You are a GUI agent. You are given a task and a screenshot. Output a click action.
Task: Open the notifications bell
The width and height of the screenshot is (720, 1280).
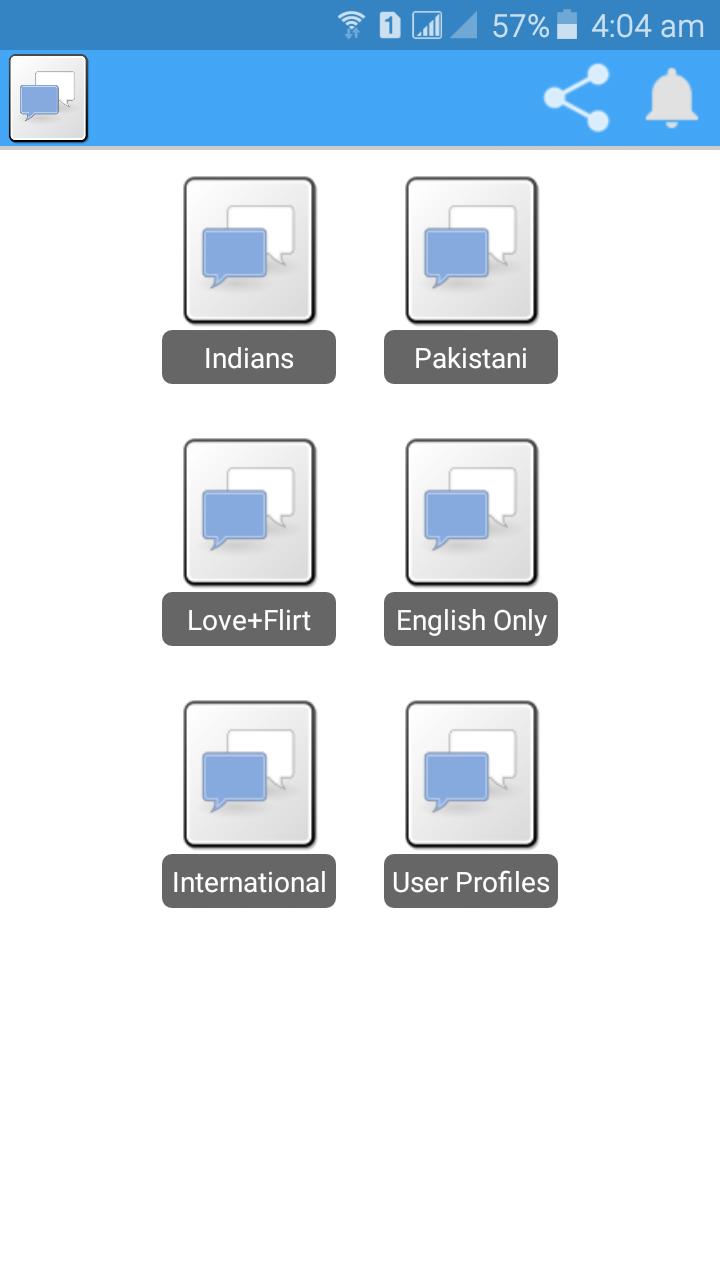point(671,98)
